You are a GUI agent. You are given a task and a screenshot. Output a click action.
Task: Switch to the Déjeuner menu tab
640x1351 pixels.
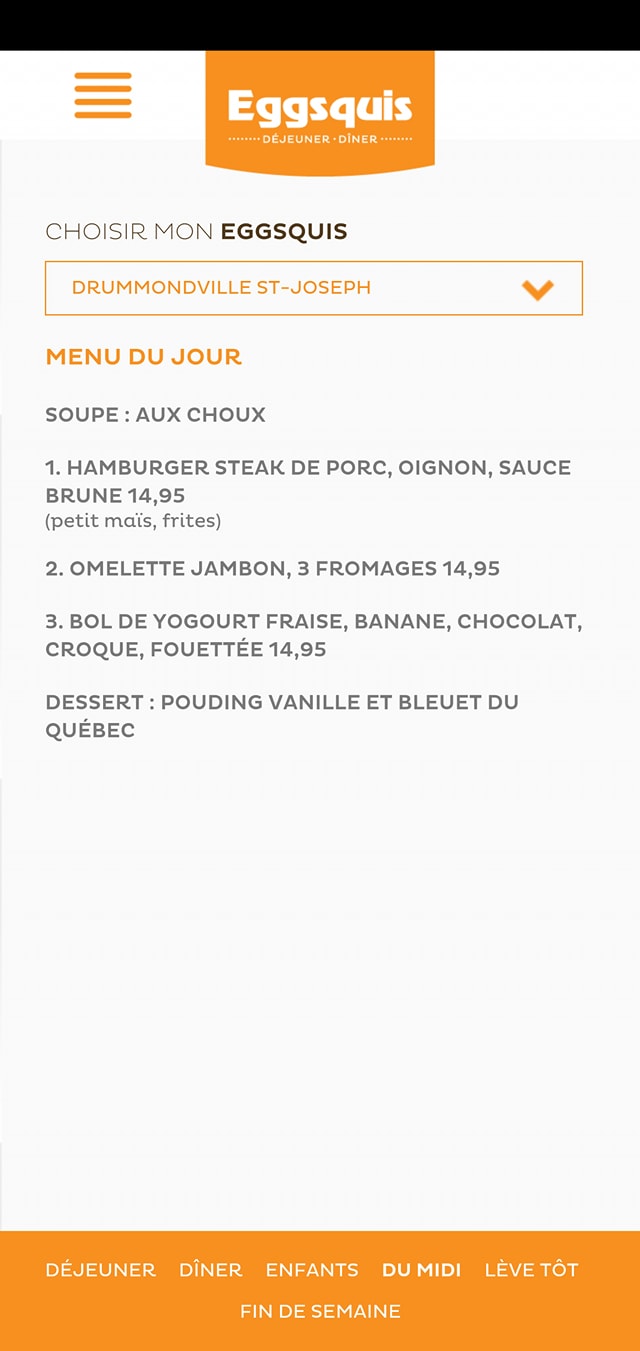pos(100,1270)
